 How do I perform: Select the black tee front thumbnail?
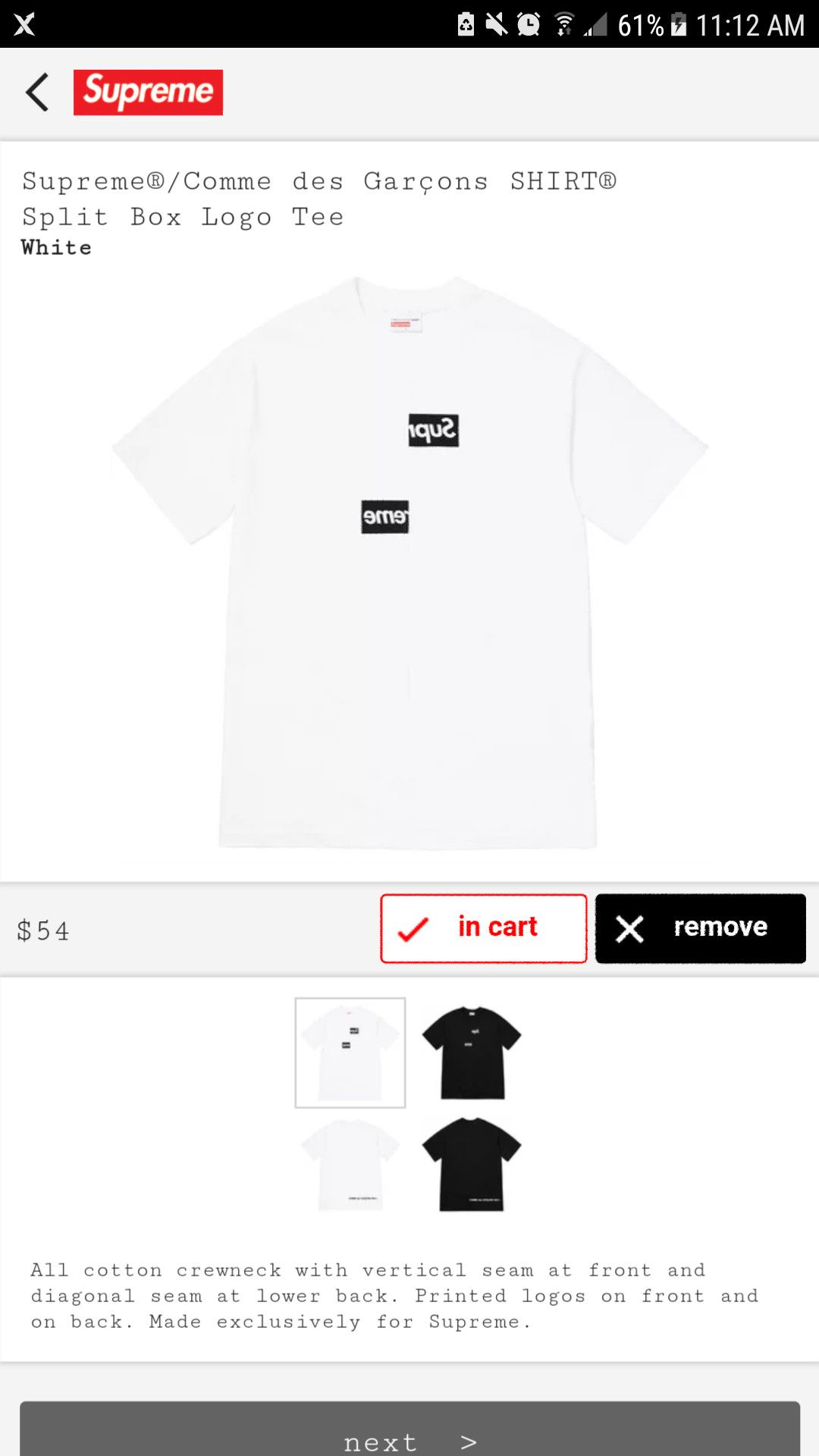[x=471, y=1053]
